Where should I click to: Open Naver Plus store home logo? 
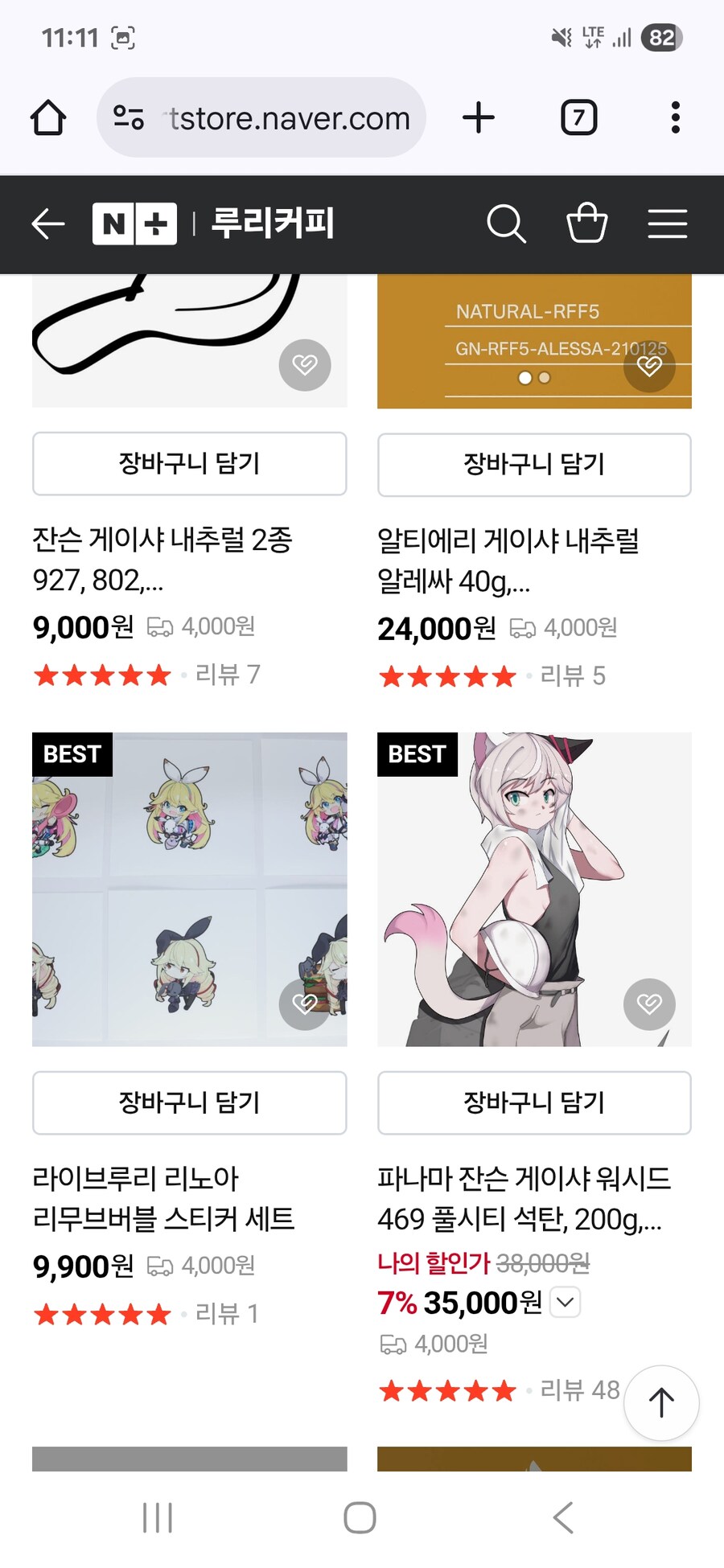(134, 224)
